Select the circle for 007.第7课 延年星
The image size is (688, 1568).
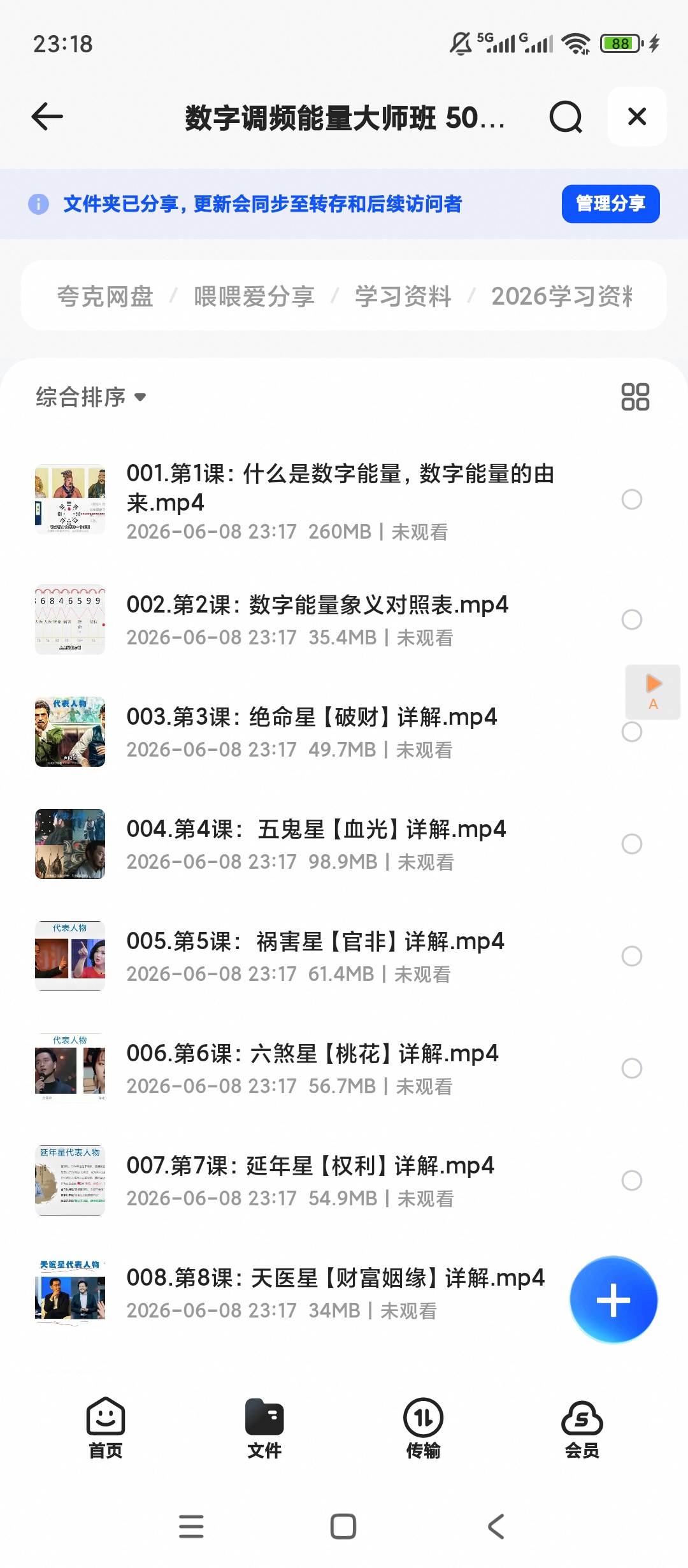point(632,1180)
